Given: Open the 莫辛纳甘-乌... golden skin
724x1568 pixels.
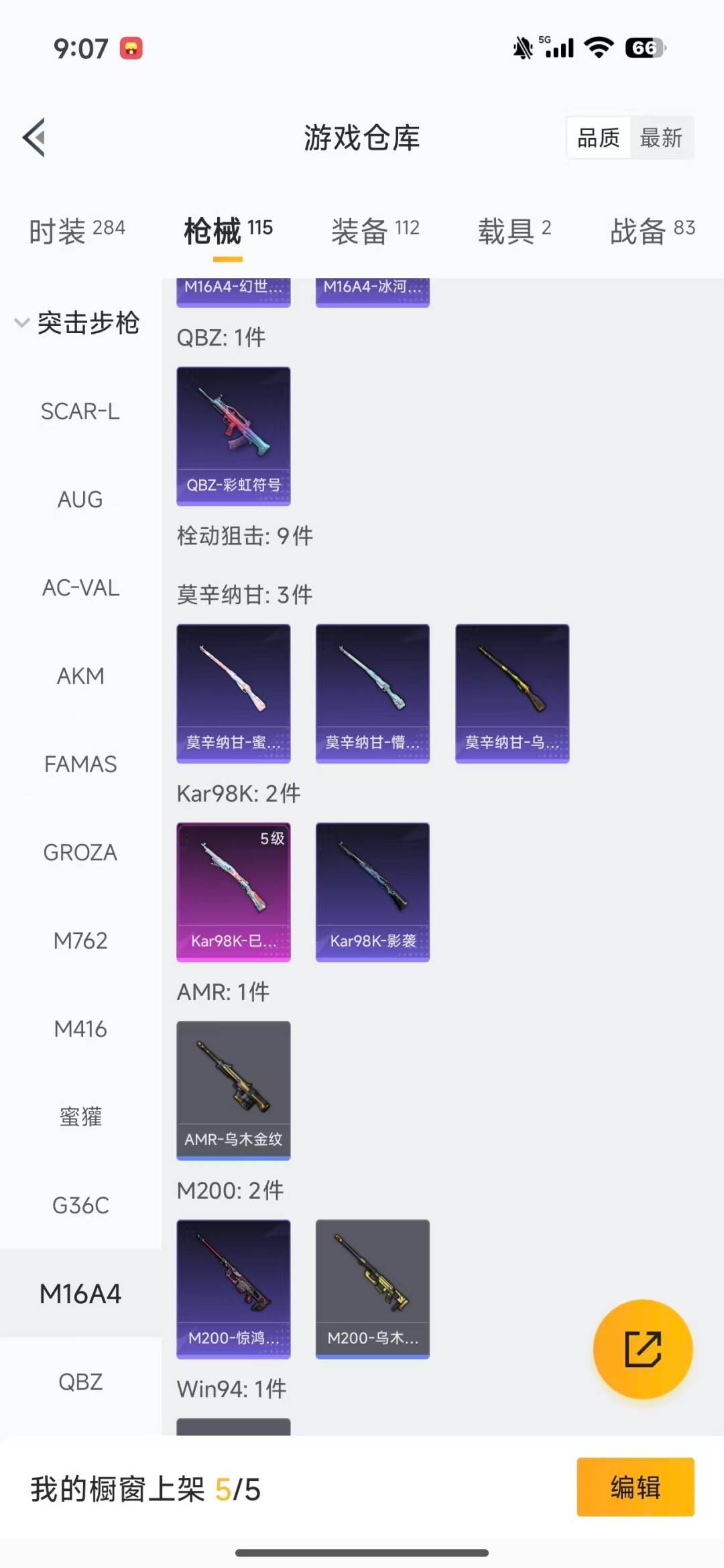Looking at the screenshot, I should (x=511, y=692).
